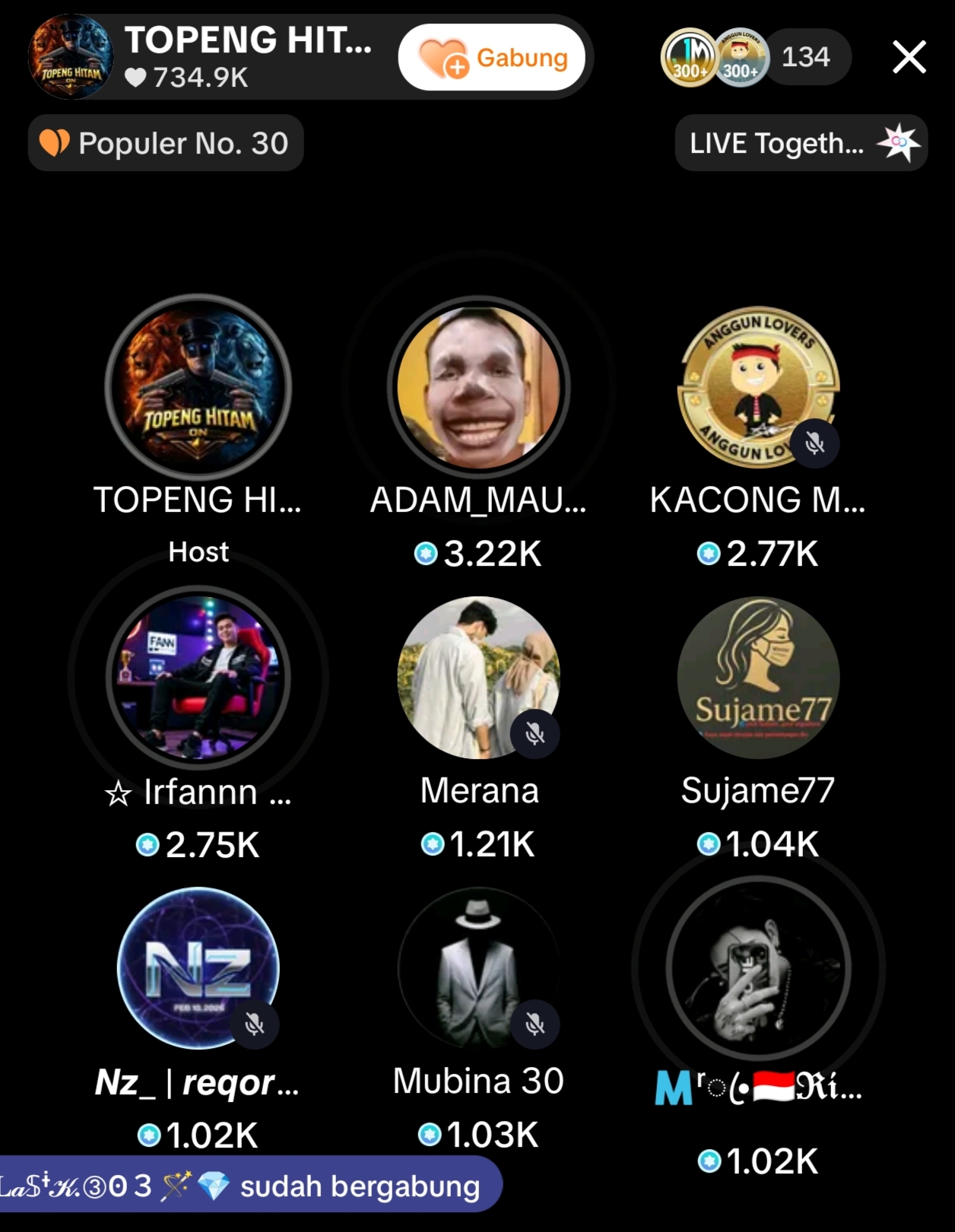The width and height of the screenshot is (955, 1232).
Task: Select host TOPENG HI... seat
Action: click(x=198, y=386)
